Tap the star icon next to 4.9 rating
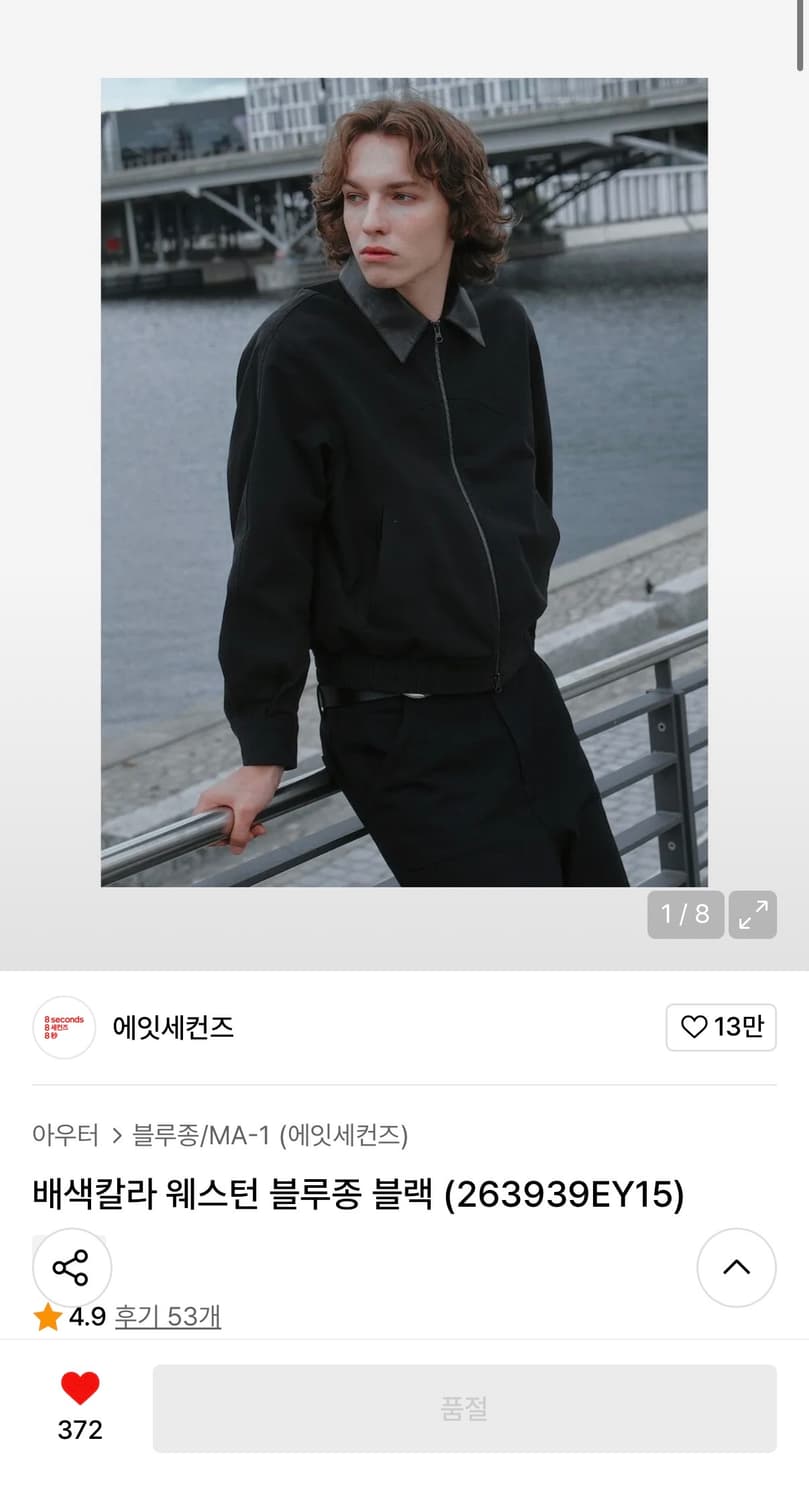Screen dimensions: 809x1500 click(46, 1316)
